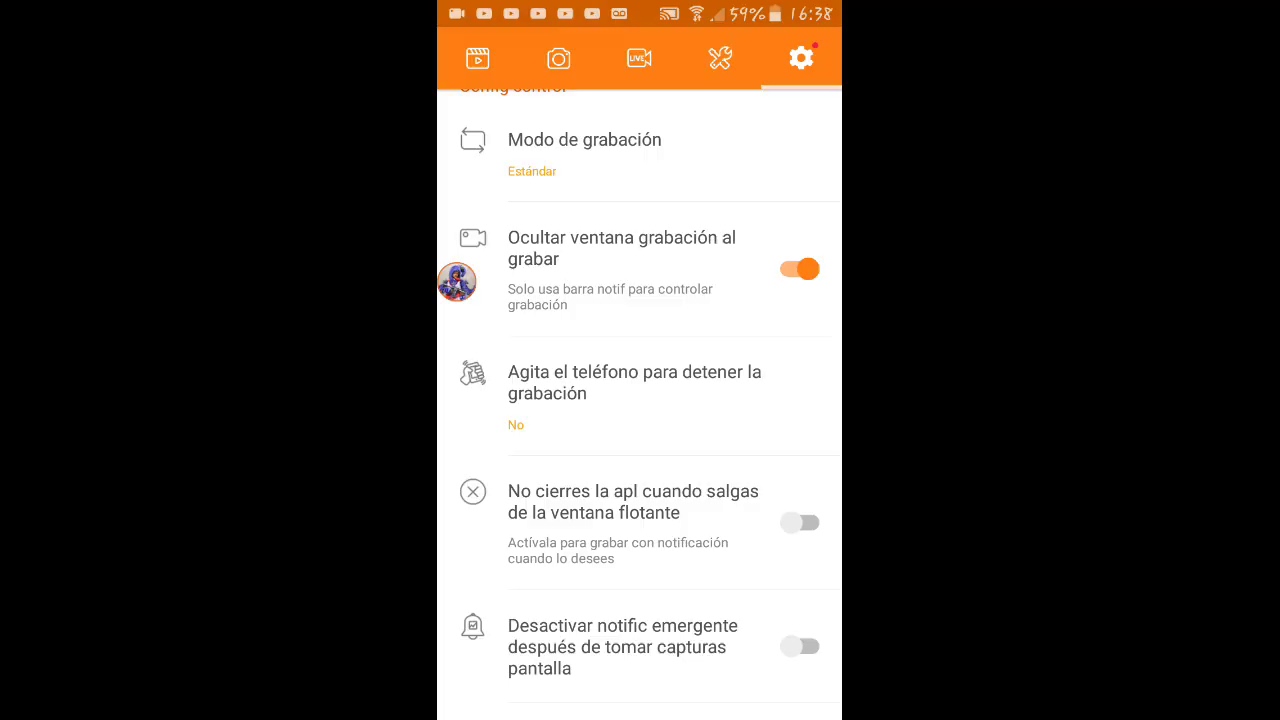Disable Ocultar ventana grabación al grabar

(799, 269)
